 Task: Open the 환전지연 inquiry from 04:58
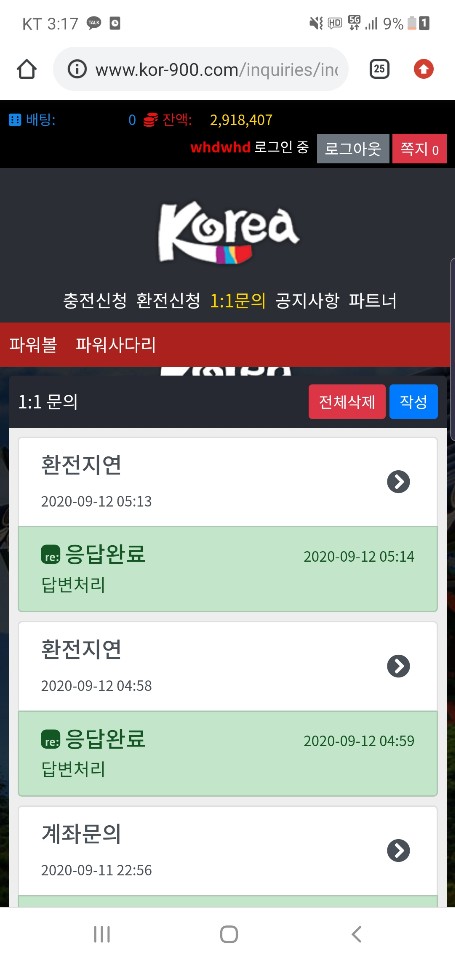[228, 666]
